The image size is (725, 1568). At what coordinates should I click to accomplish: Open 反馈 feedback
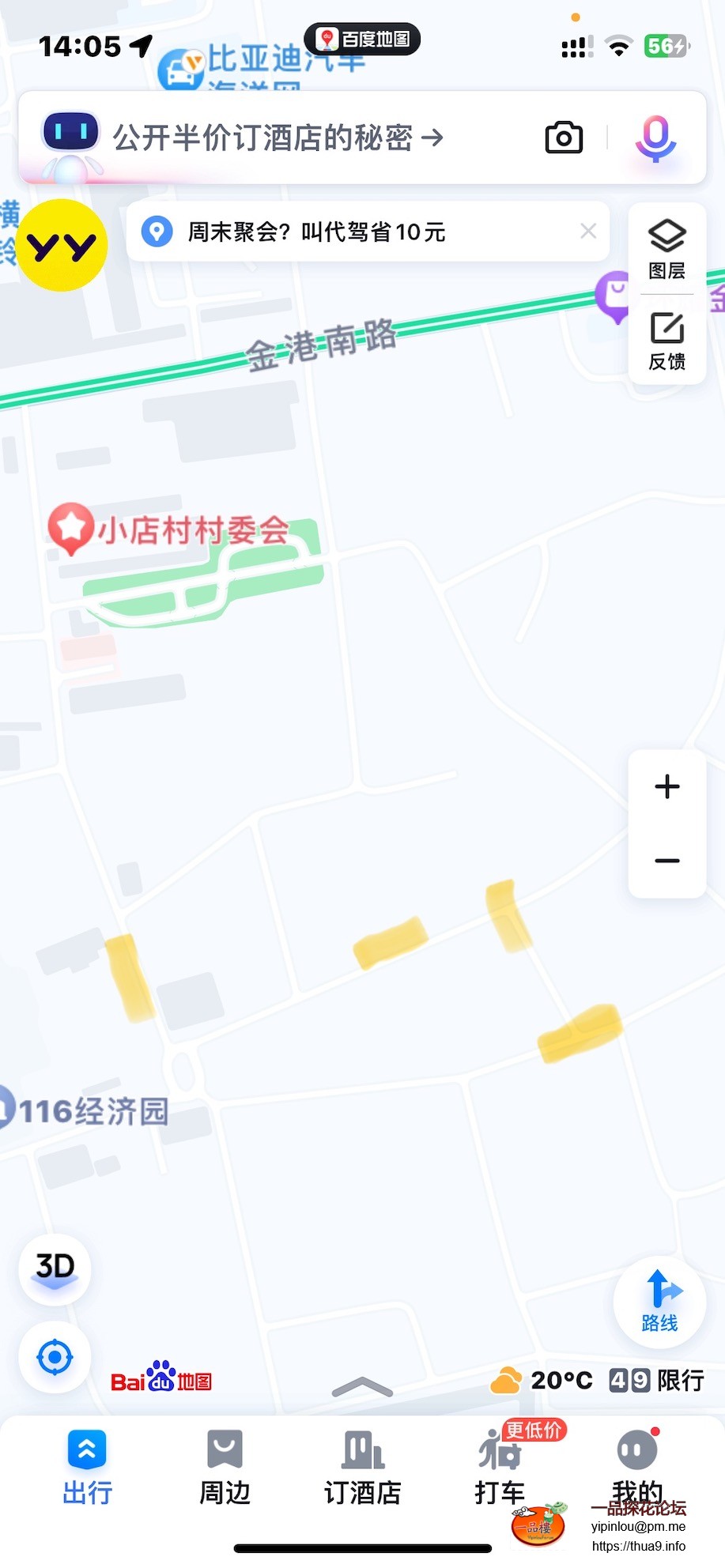[x=666, y=341]
